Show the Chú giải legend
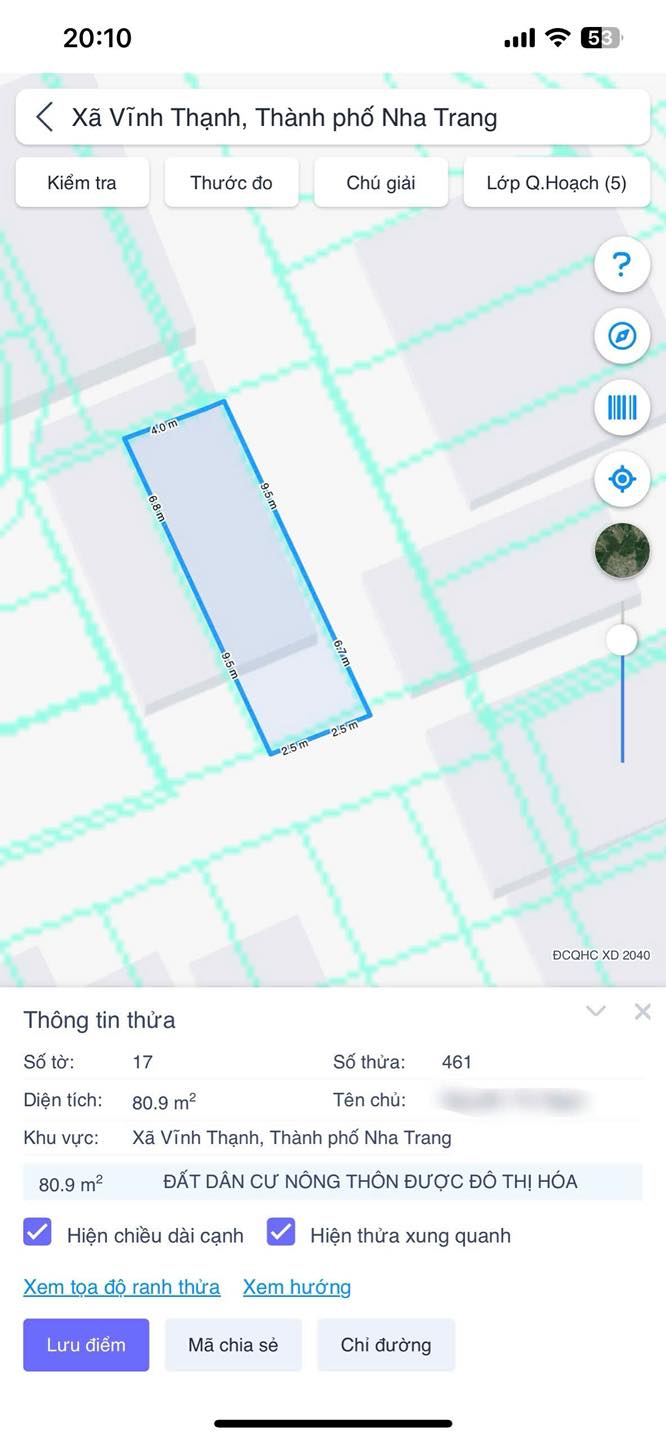This screenshot has width=666, height=1440. coord(381,183)
